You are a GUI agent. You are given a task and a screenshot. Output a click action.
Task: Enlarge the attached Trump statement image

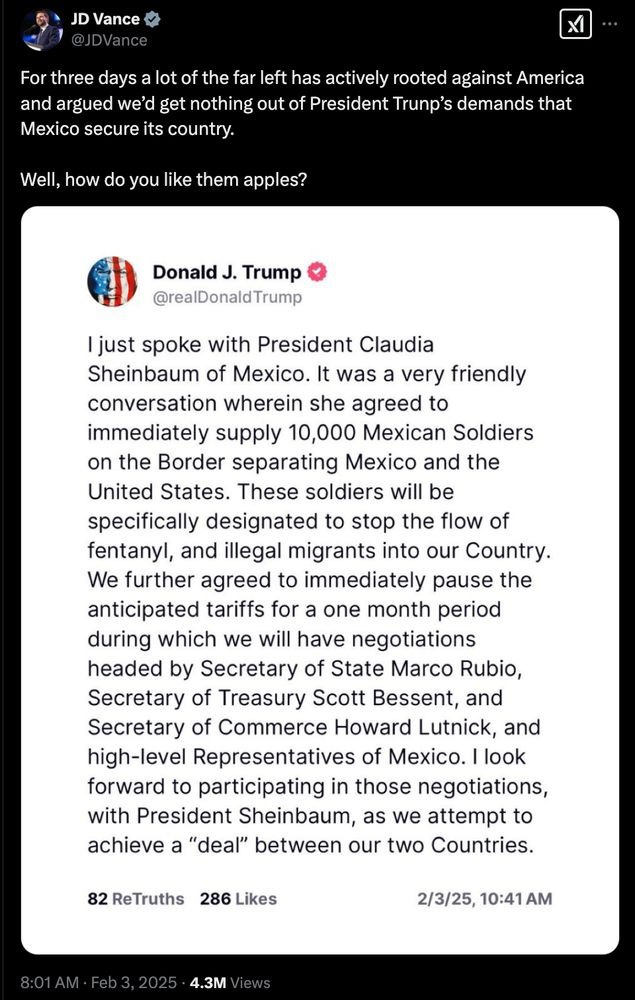tap(319, 580)
